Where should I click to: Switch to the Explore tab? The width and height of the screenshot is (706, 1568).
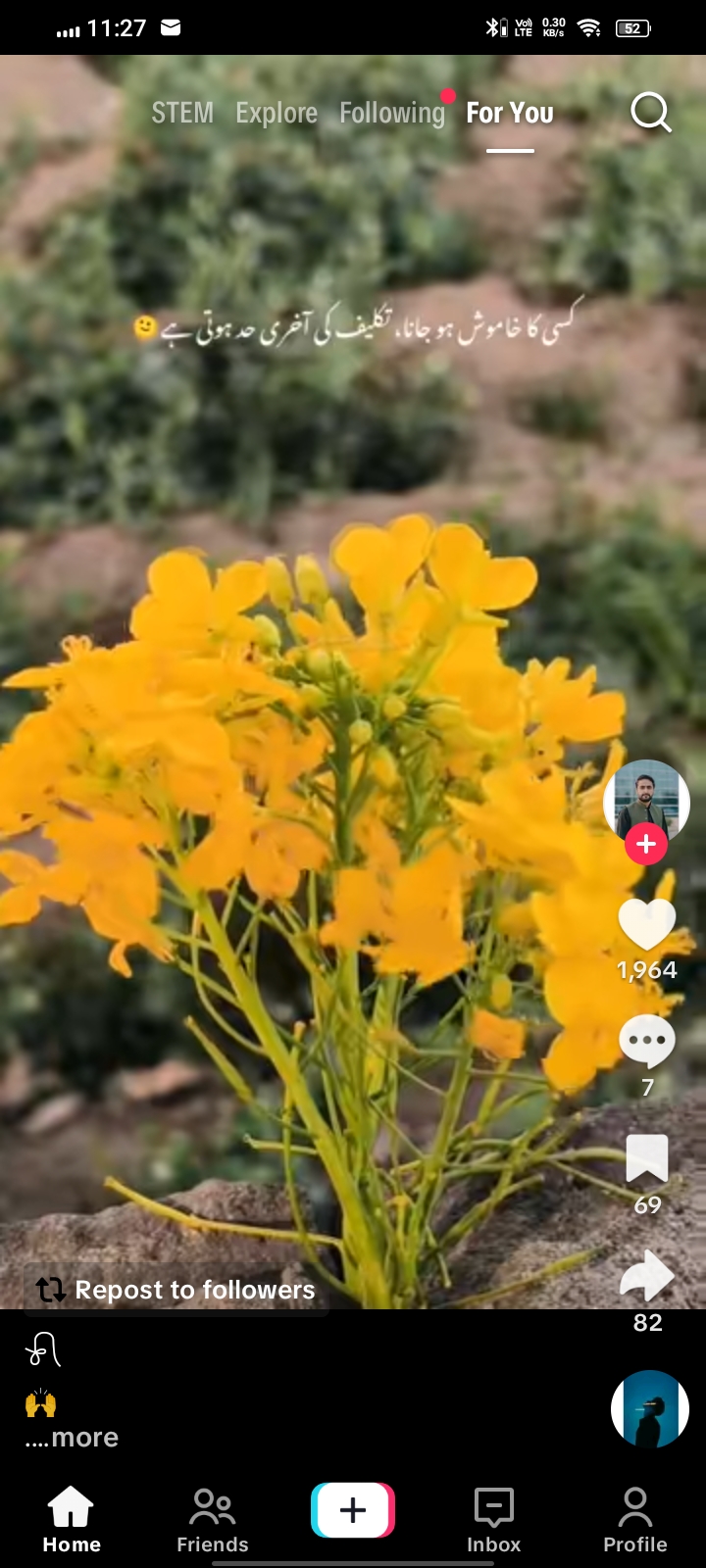pyautogui.click(x=277, y=114)
